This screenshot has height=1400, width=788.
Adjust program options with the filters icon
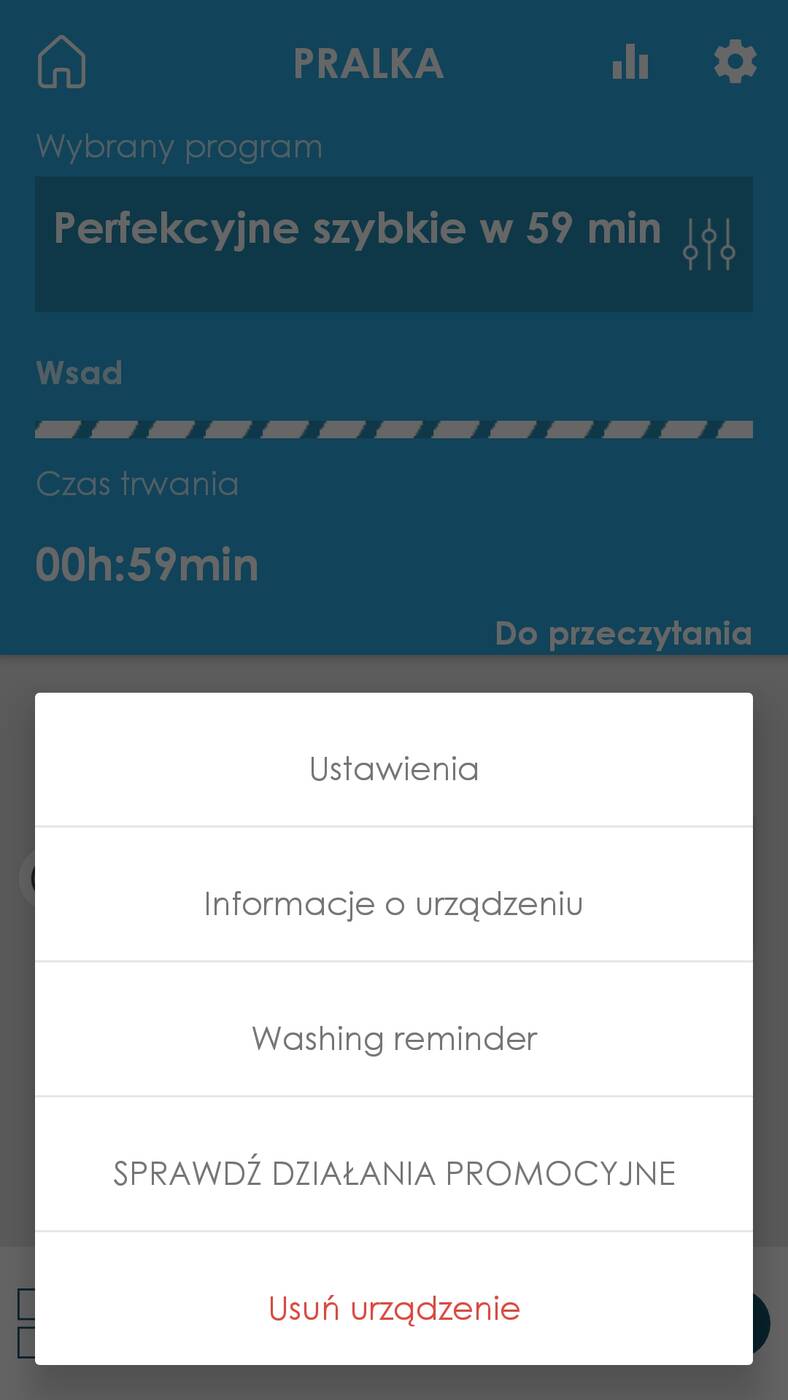tap(708, 243)
